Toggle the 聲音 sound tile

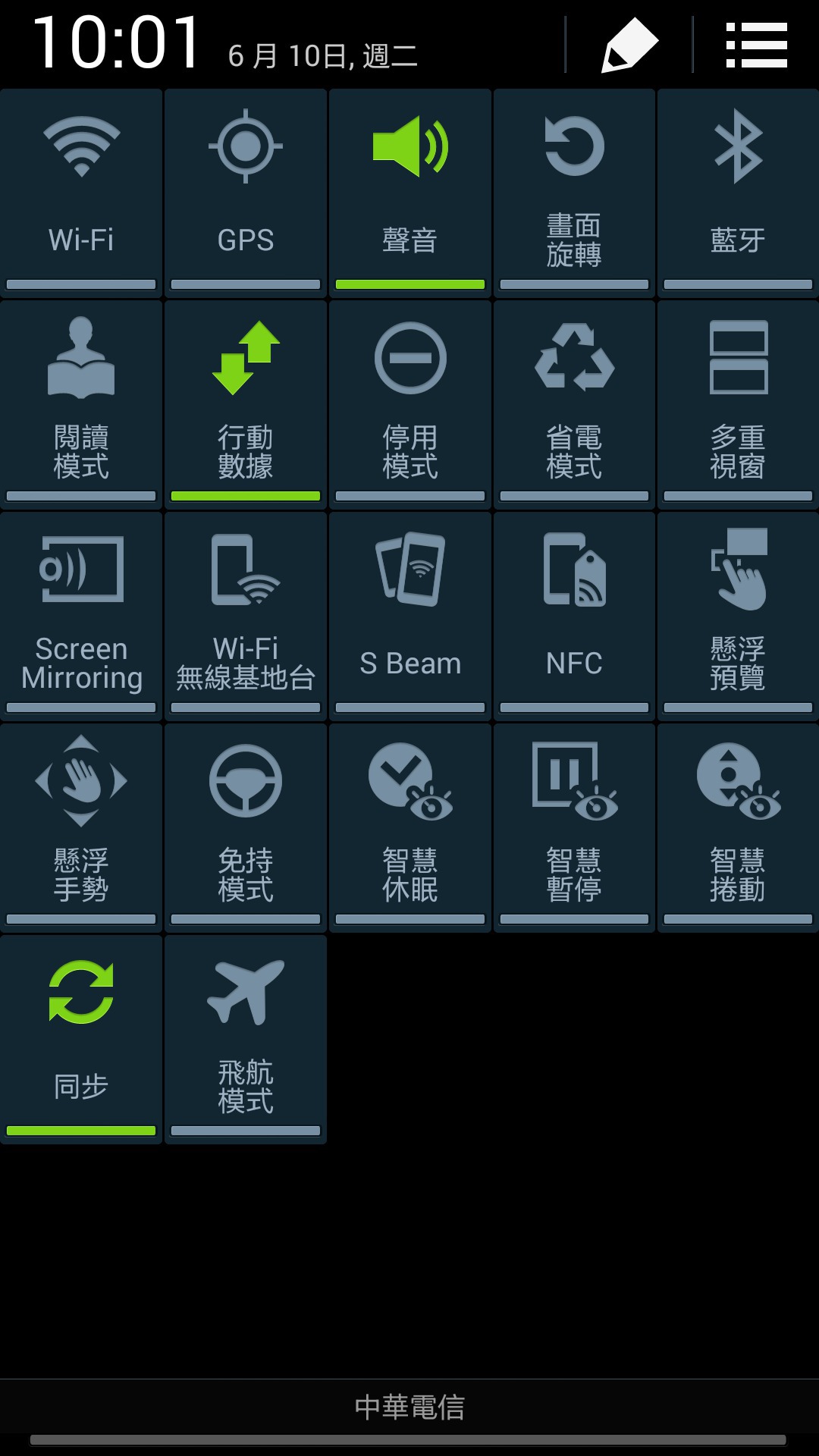(x=410, y=193)
